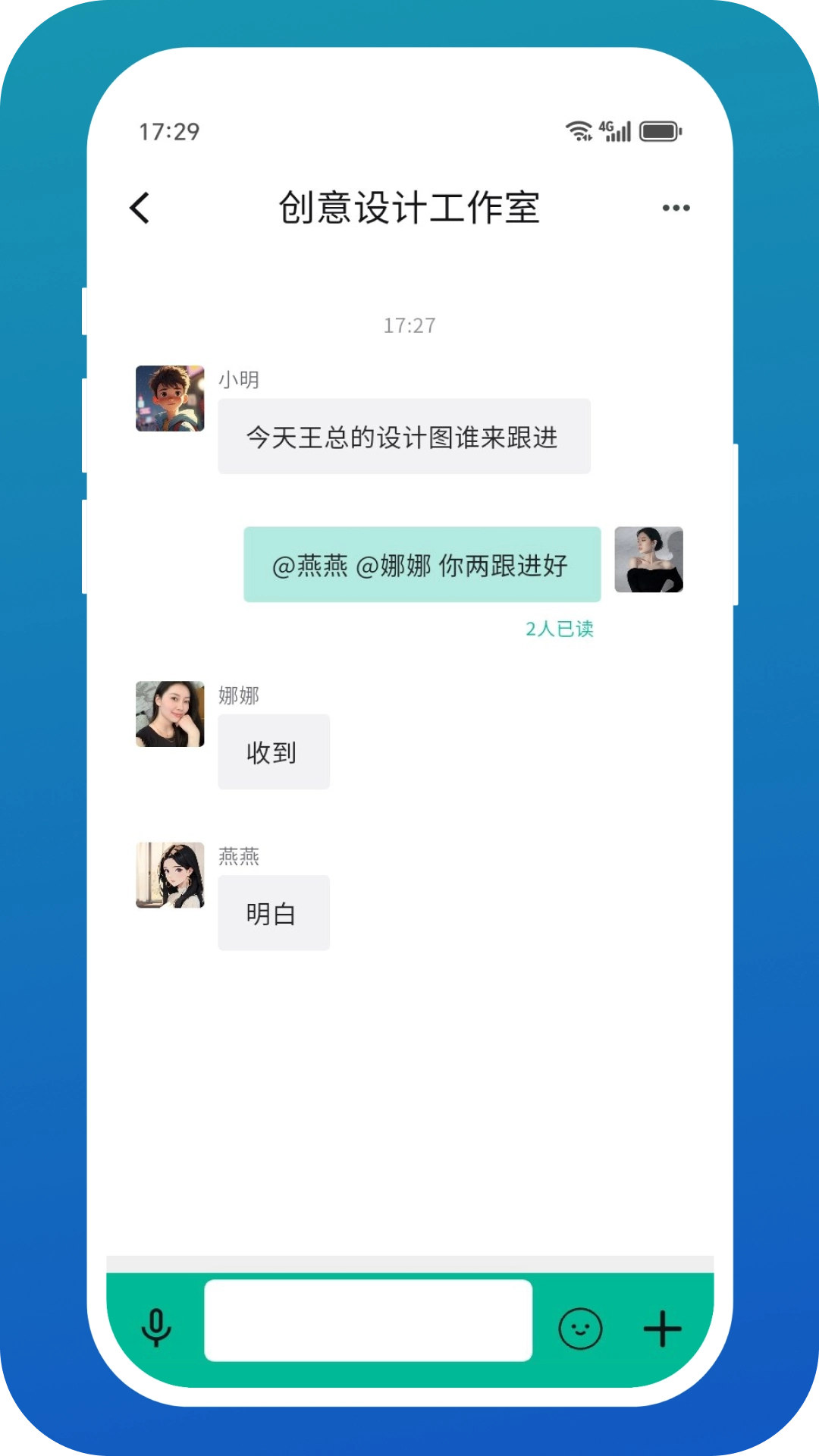The image size is (819, 1456).
Task: Open the emoji picker
Action: [580, 1329]
